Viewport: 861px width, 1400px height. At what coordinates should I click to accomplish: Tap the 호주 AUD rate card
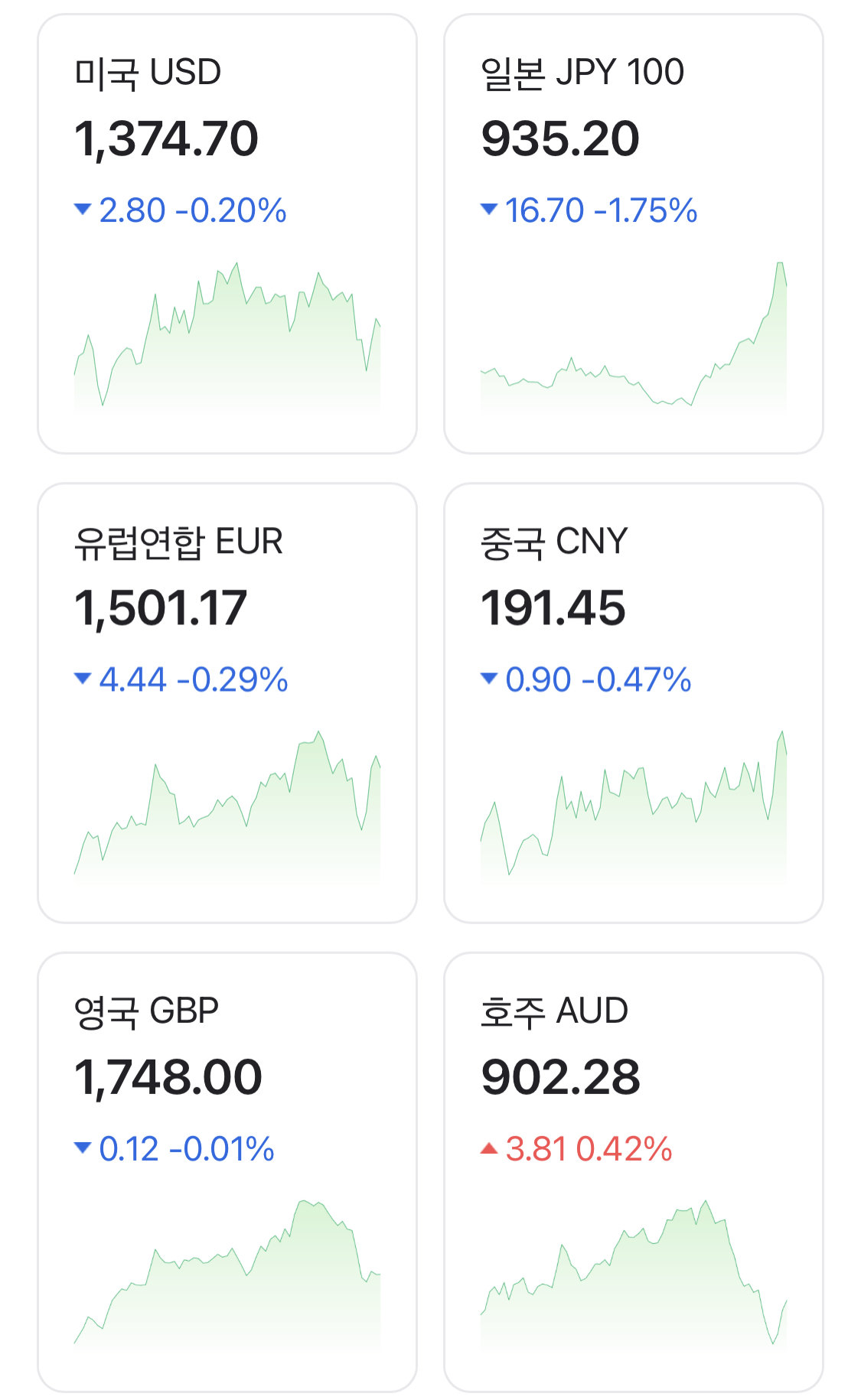(634, 1172)
